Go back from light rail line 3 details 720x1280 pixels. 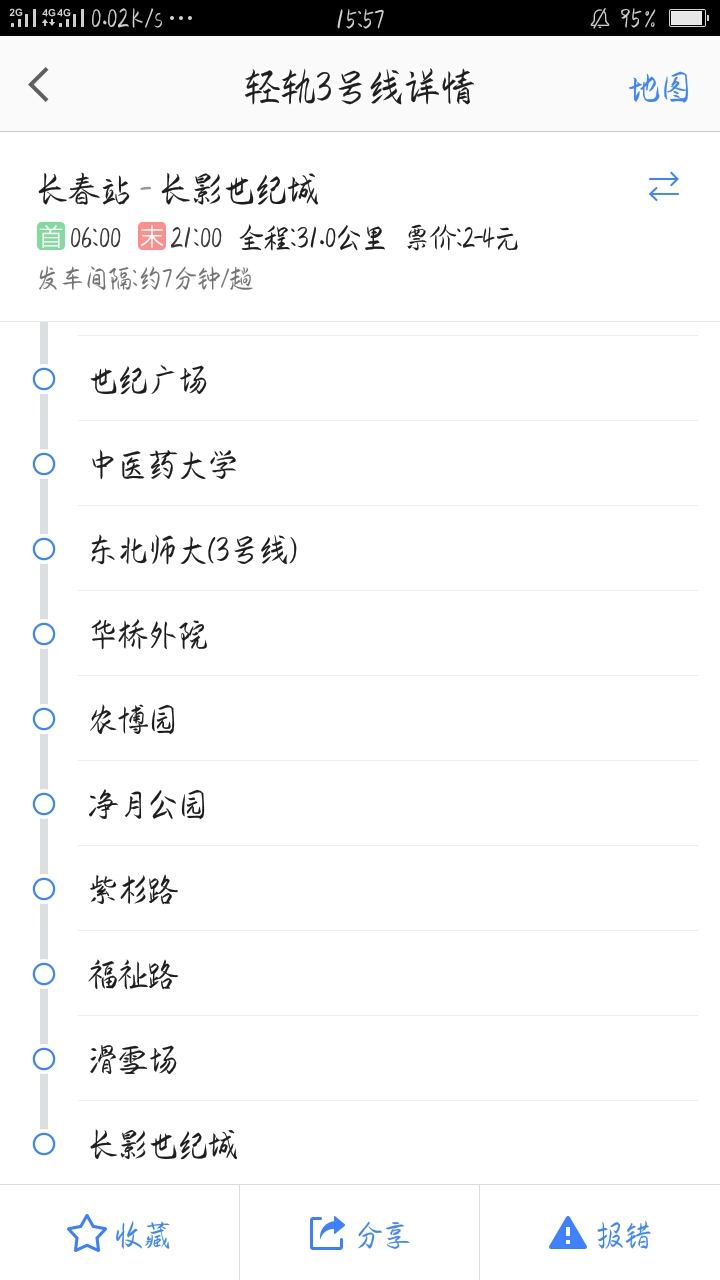(39, 85)
